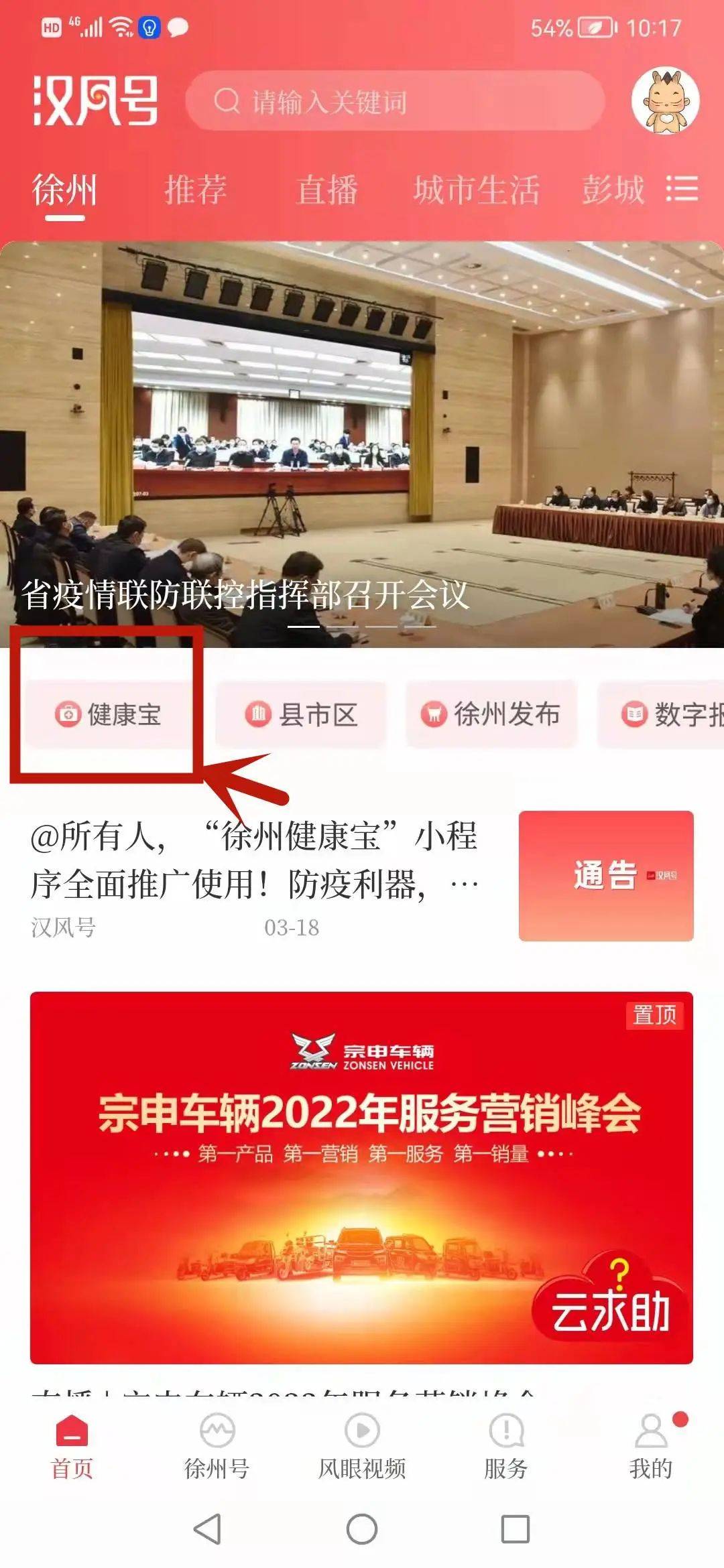Go to the 徐州号 bottom tab
Screen dimensions: 724x1568
tap(217, 1447)
